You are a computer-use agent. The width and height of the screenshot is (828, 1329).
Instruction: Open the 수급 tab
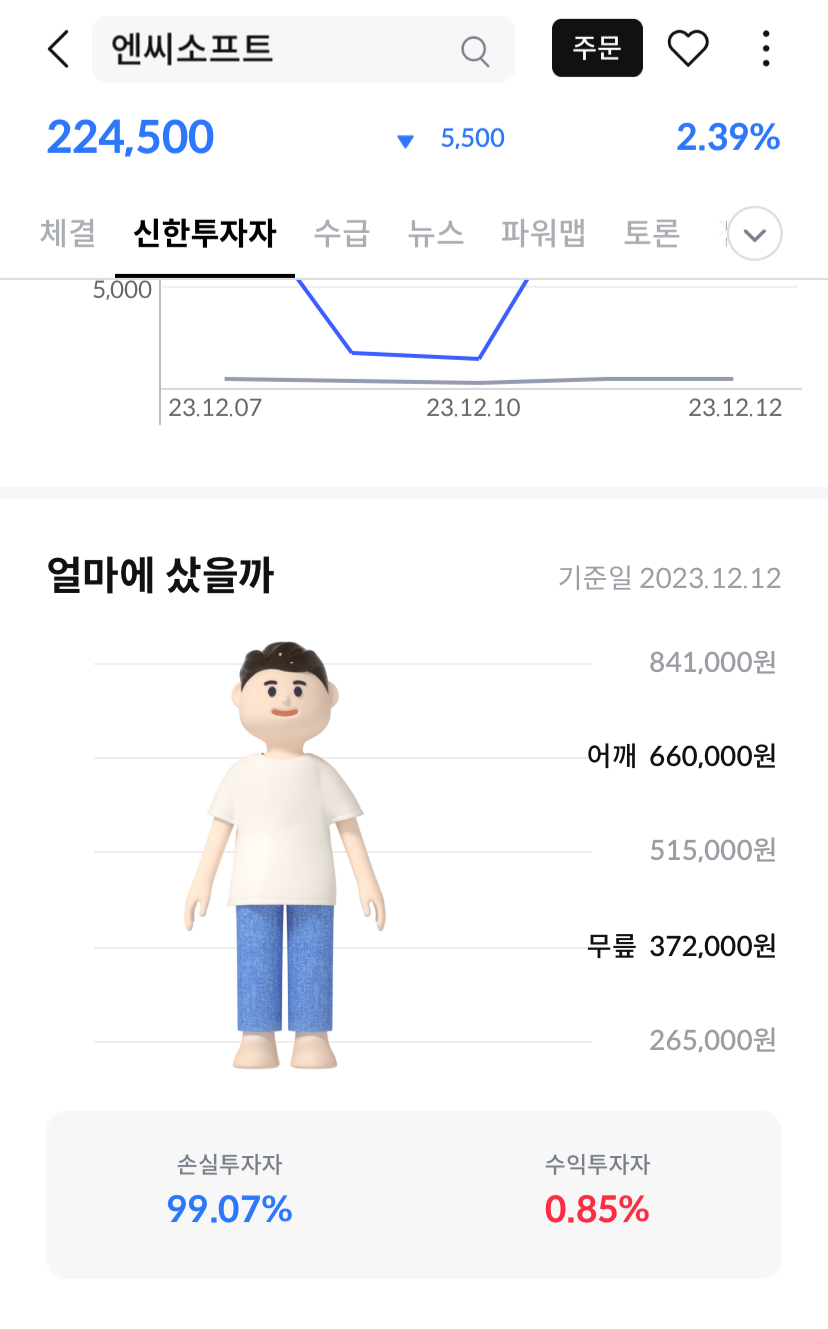(341, 232)
